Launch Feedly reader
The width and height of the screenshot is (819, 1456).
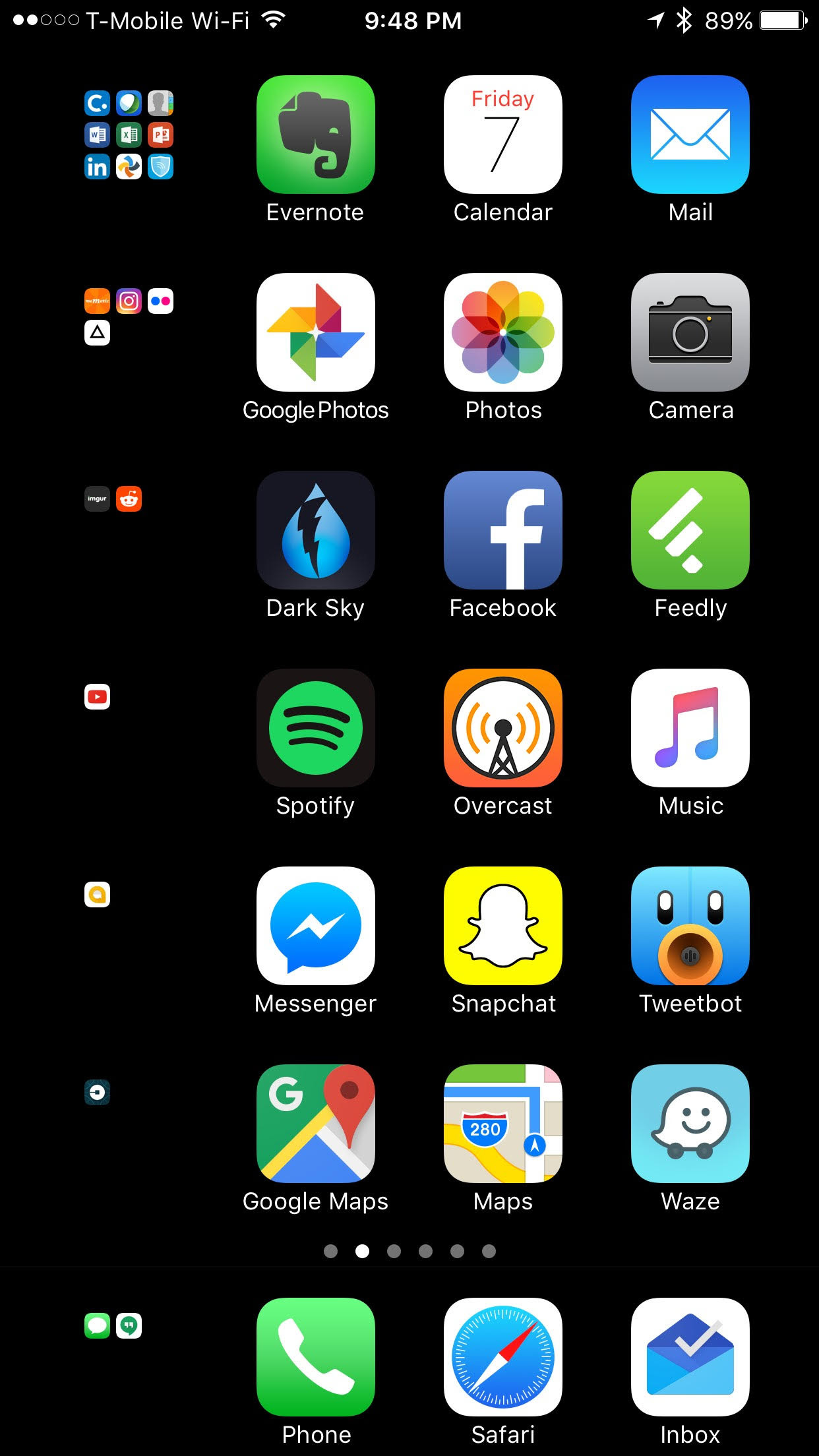690,530
